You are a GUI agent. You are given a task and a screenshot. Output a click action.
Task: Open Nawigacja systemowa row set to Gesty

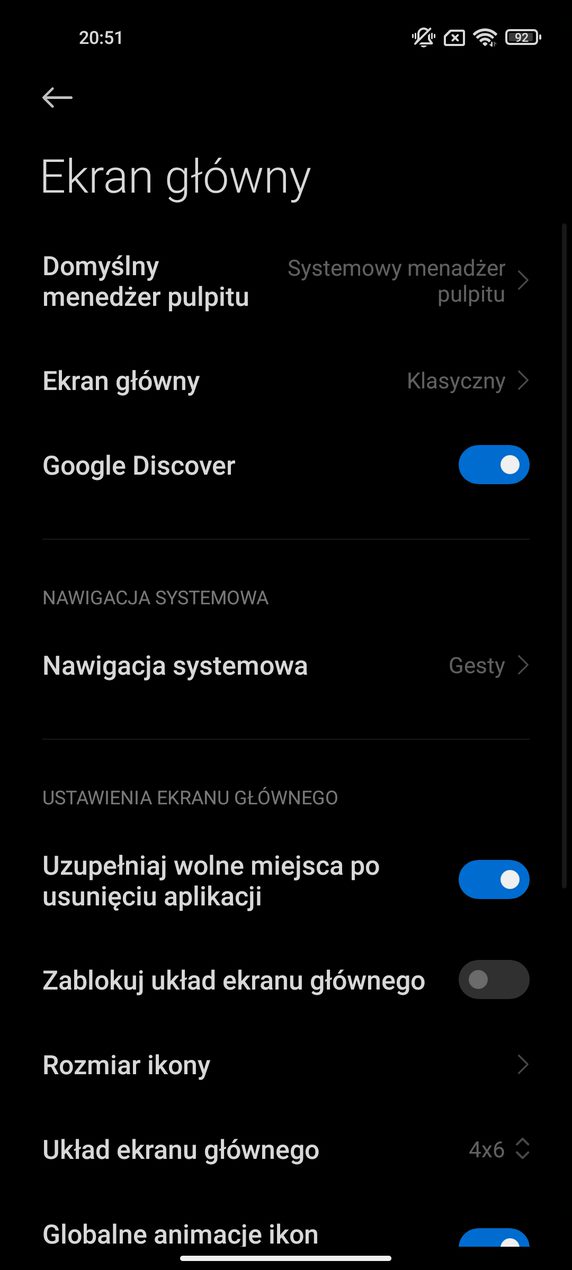tap(286, 666)
